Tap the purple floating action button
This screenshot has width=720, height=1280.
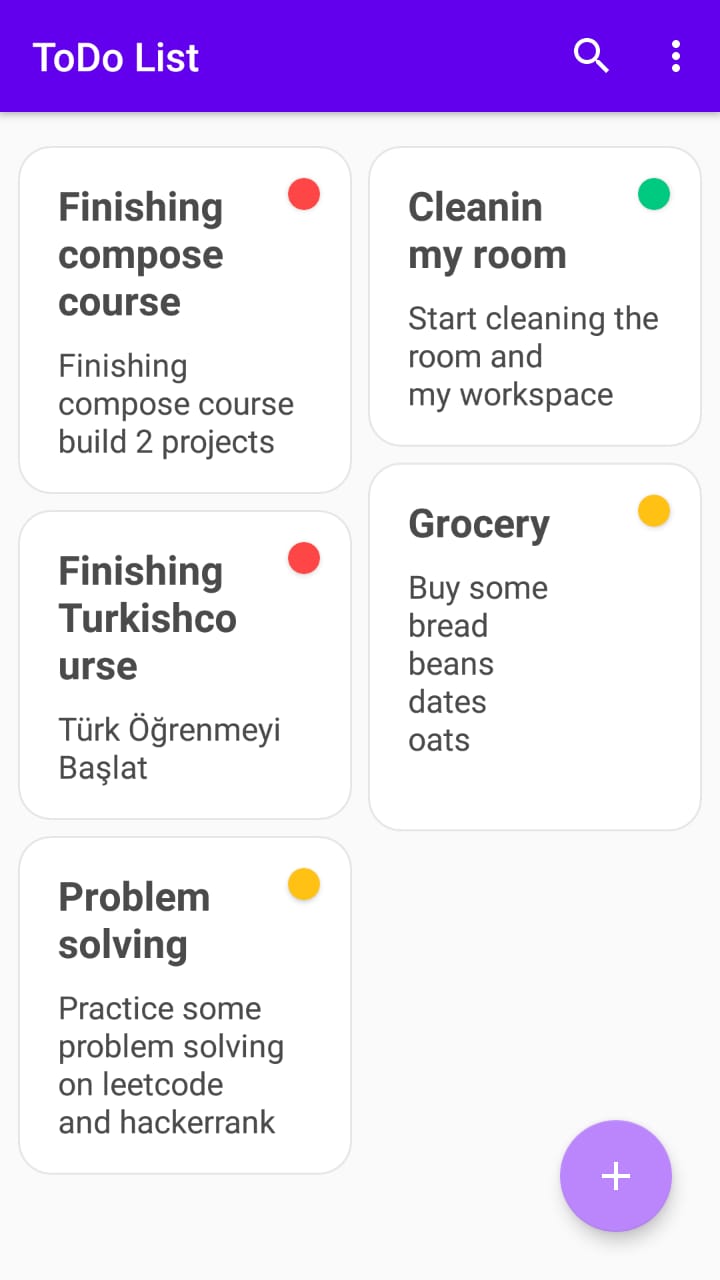tap(616, 1176)
